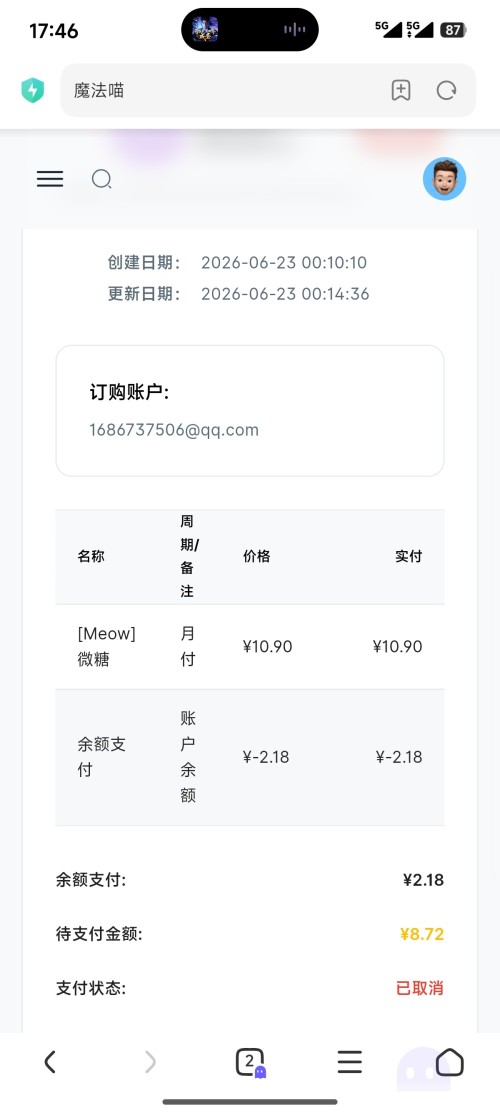Open the browser's bottom menu
The height and width of the screenshot is (1113, 500).
point(349,1062)
